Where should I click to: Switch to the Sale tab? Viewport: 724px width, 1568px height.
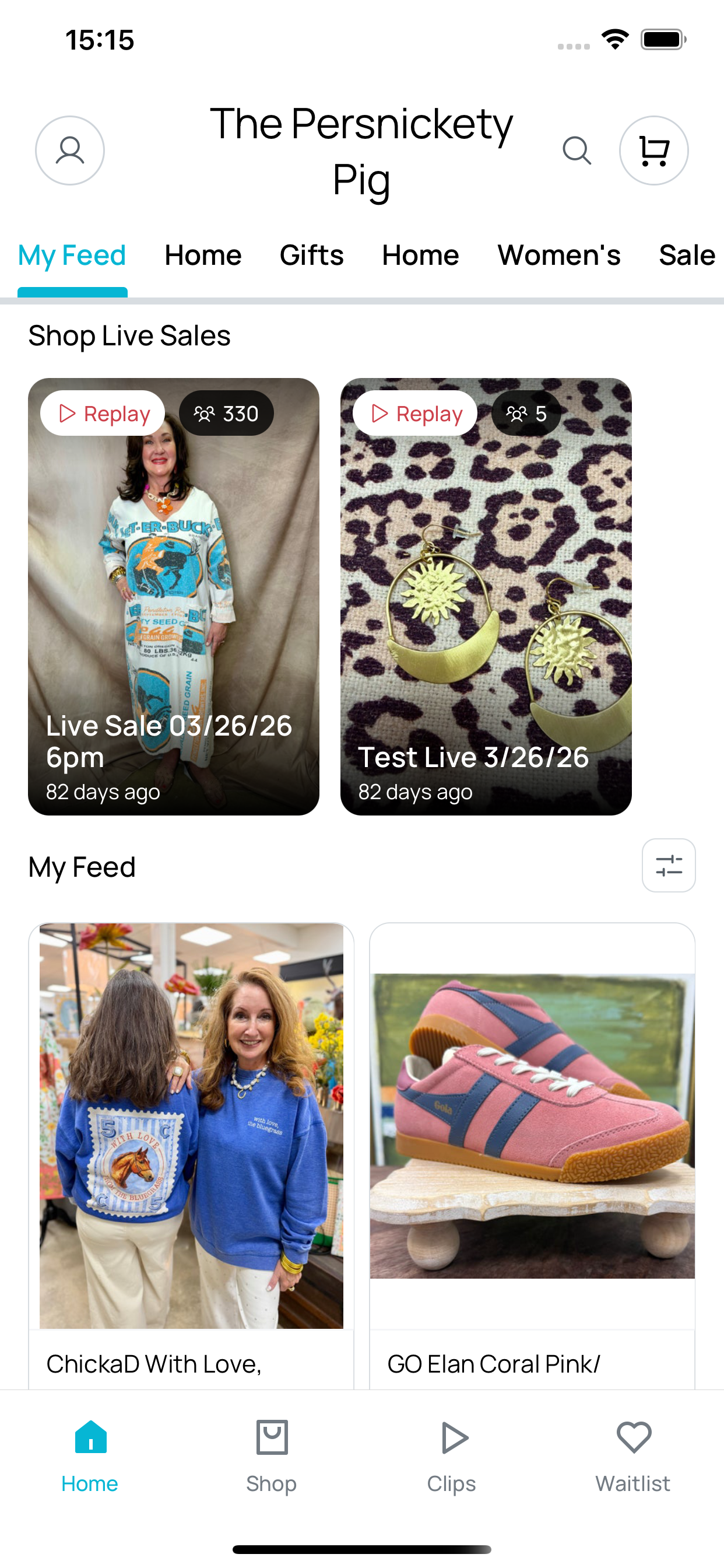click(x=687, y=255)
